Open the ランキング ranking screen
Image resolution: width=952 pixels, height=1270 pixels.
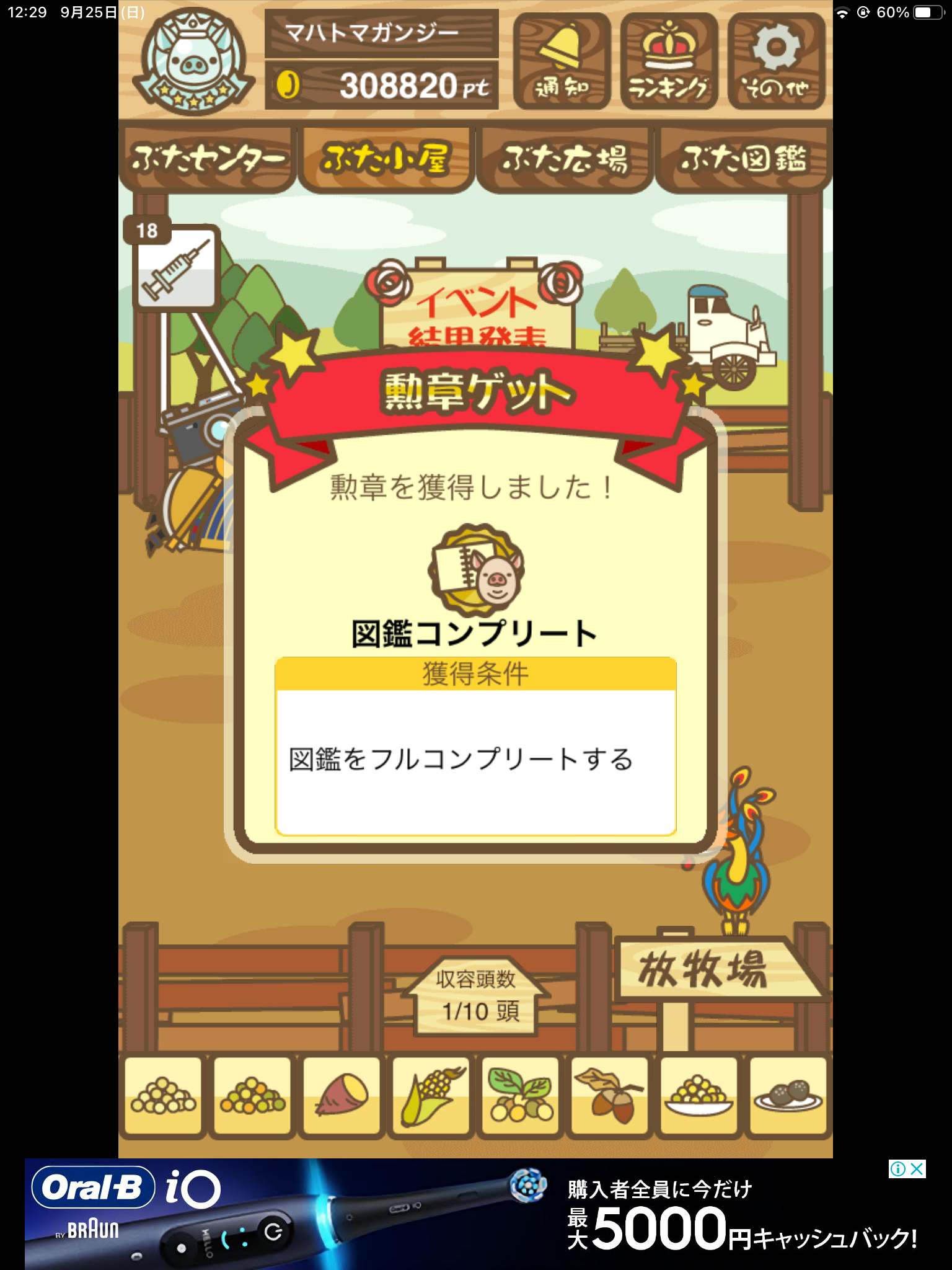coord(669,62)
